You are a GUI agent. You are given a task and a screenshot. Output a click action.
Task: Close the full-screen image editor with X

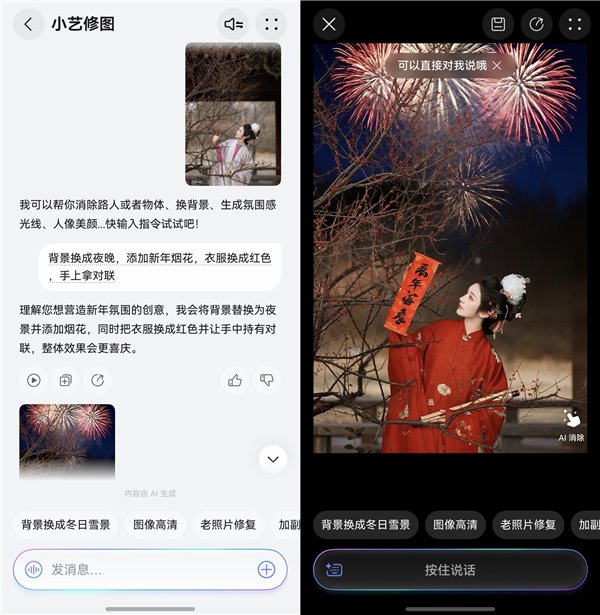329,24
